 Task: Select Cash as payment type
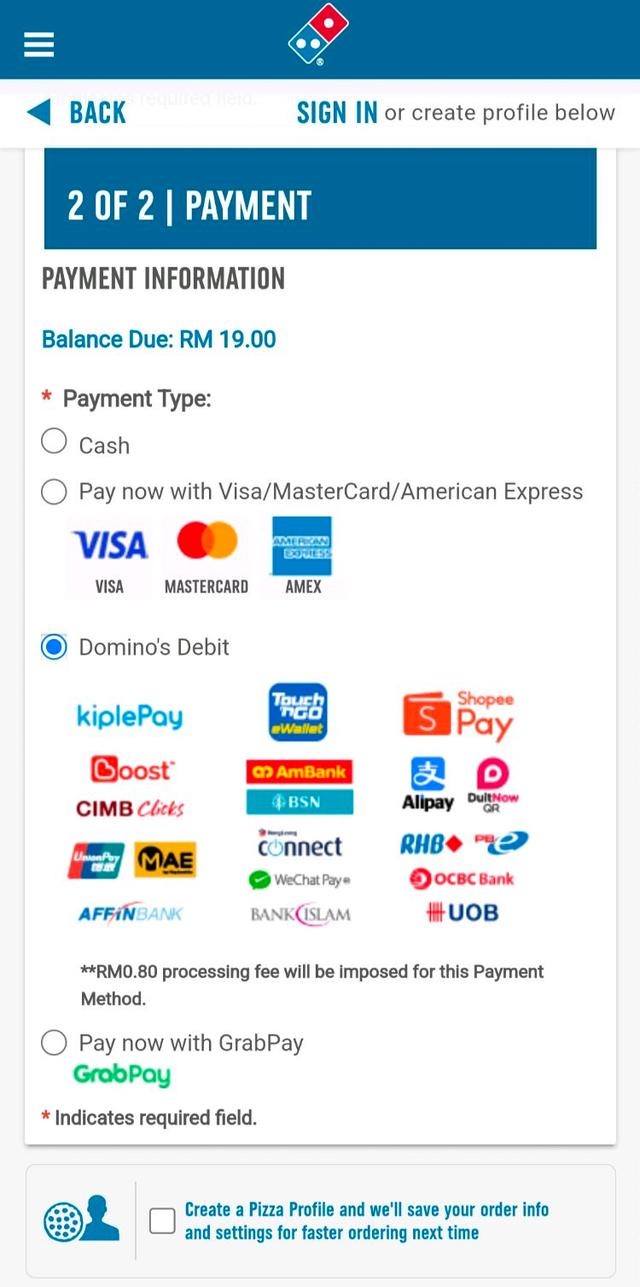pos(54,442)
